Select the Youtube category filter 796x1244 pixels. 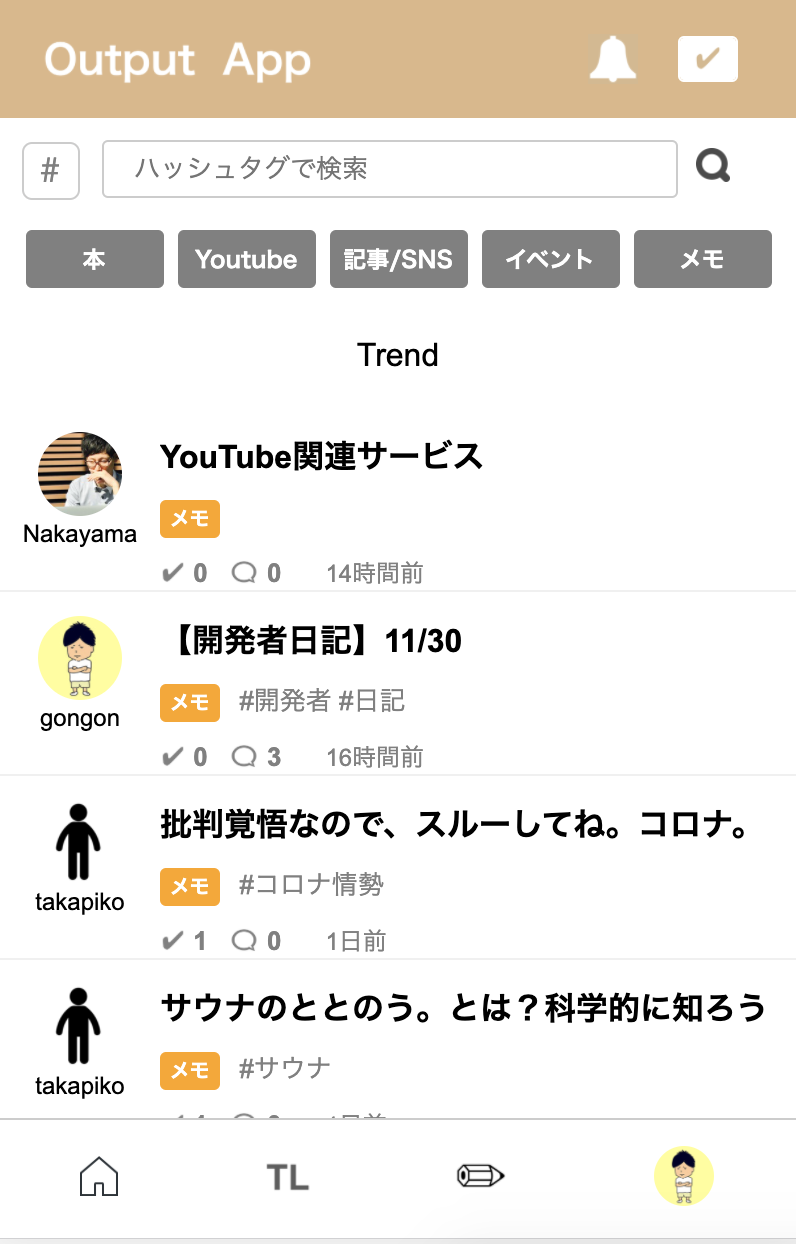pyautogui.click(x=246, y=259)
